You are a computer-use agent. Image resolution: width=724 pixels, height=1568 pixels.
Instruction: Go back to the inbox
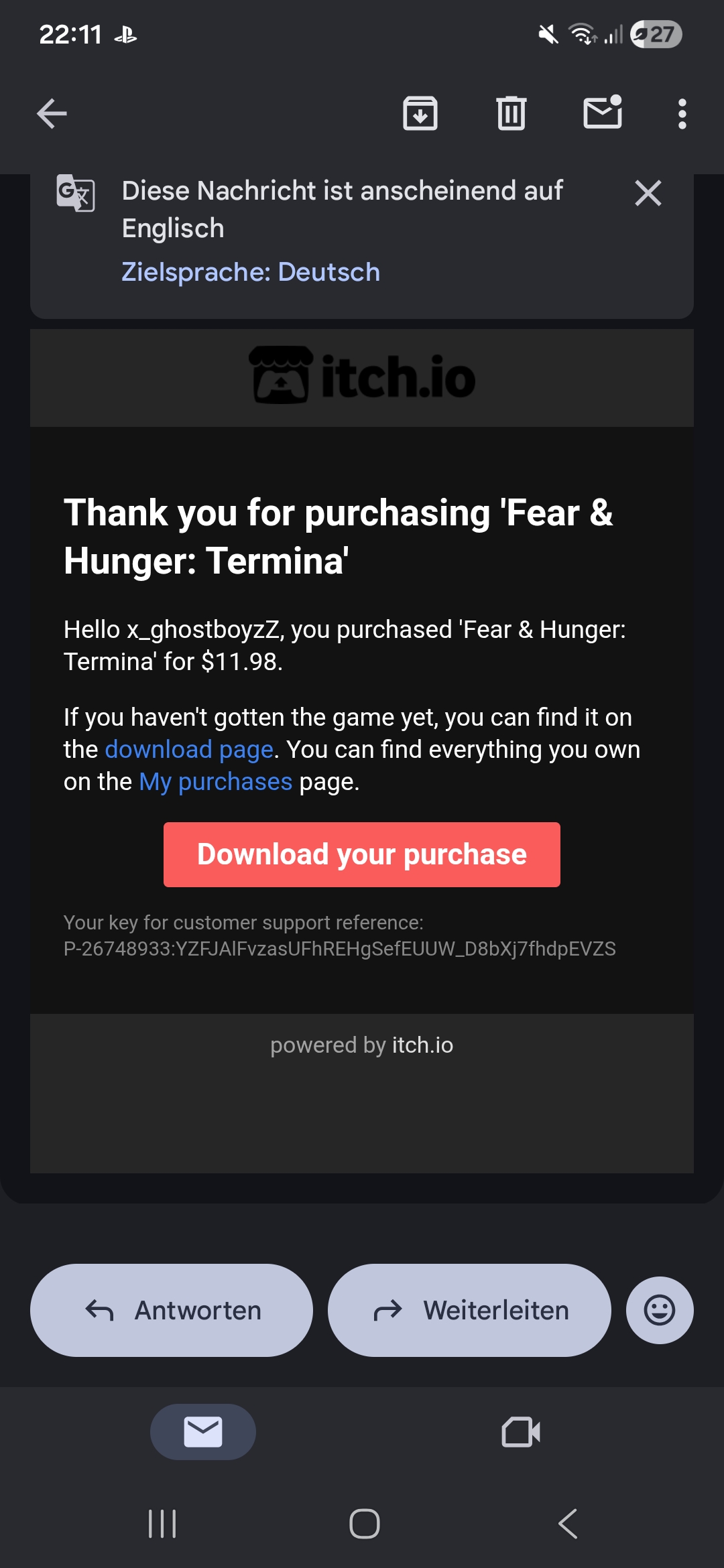(52, 113)
